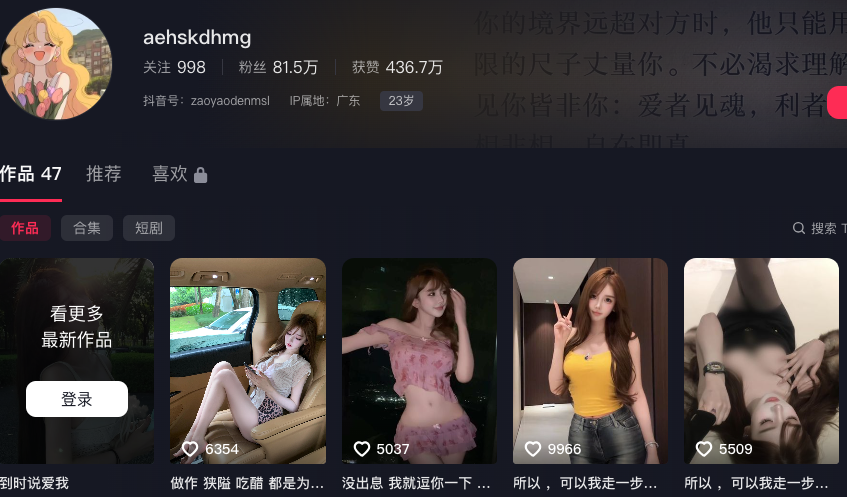Image resolution: width=847 pixels, height=497 pixels.
Task: Switch to the locked 喜欢 tab
Action: [x=179, y=174]
